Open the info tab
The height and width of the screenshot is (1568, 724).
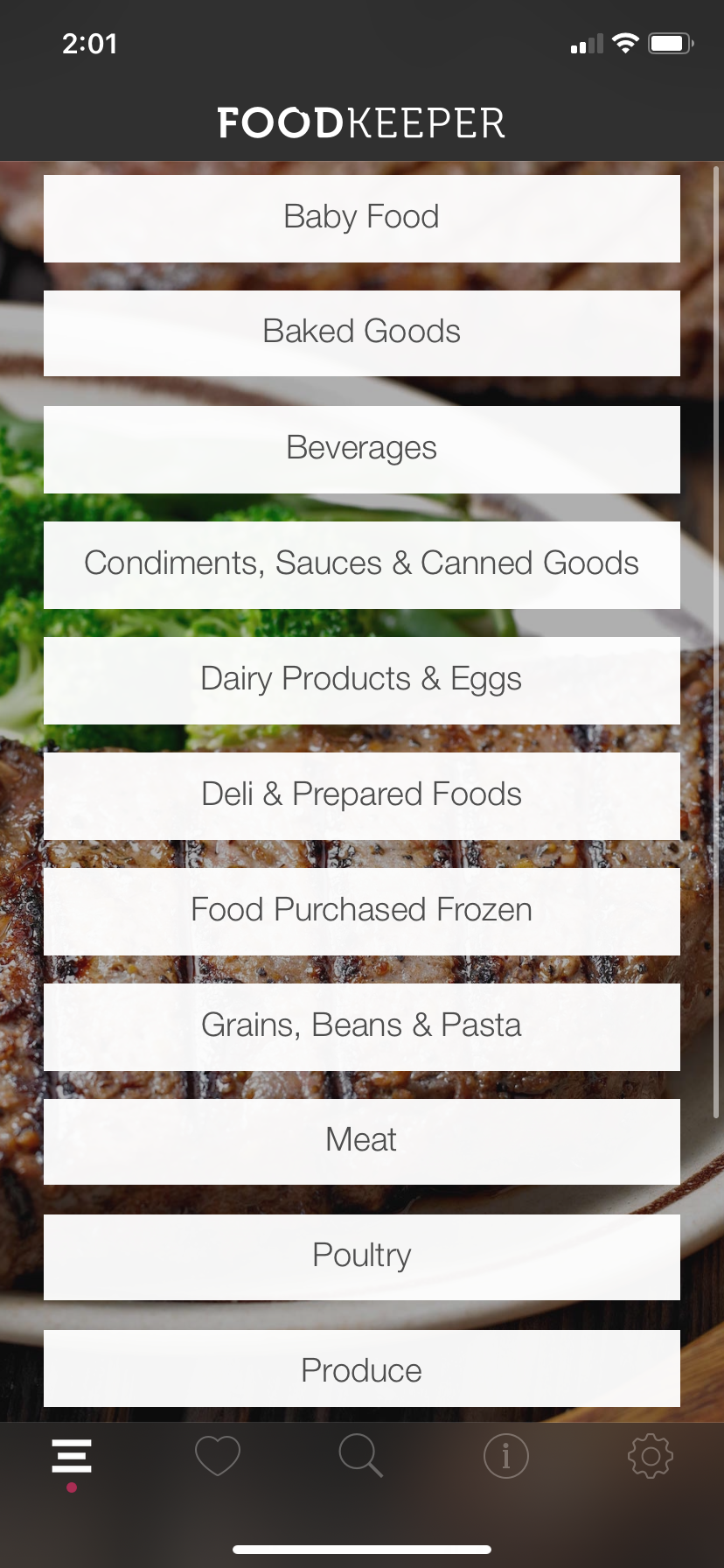coord(506,1458)
